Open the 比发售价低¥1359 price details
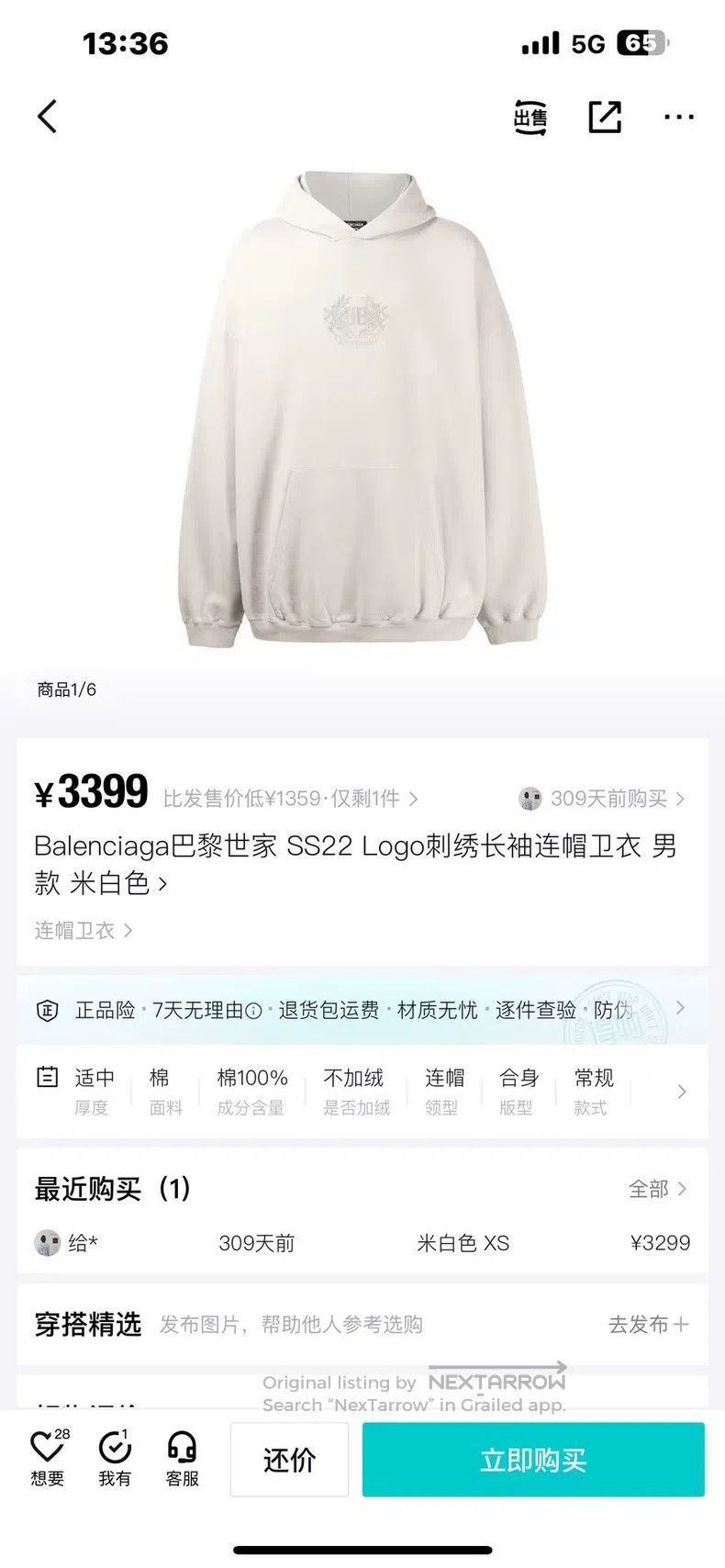 (x=290, y=799)
